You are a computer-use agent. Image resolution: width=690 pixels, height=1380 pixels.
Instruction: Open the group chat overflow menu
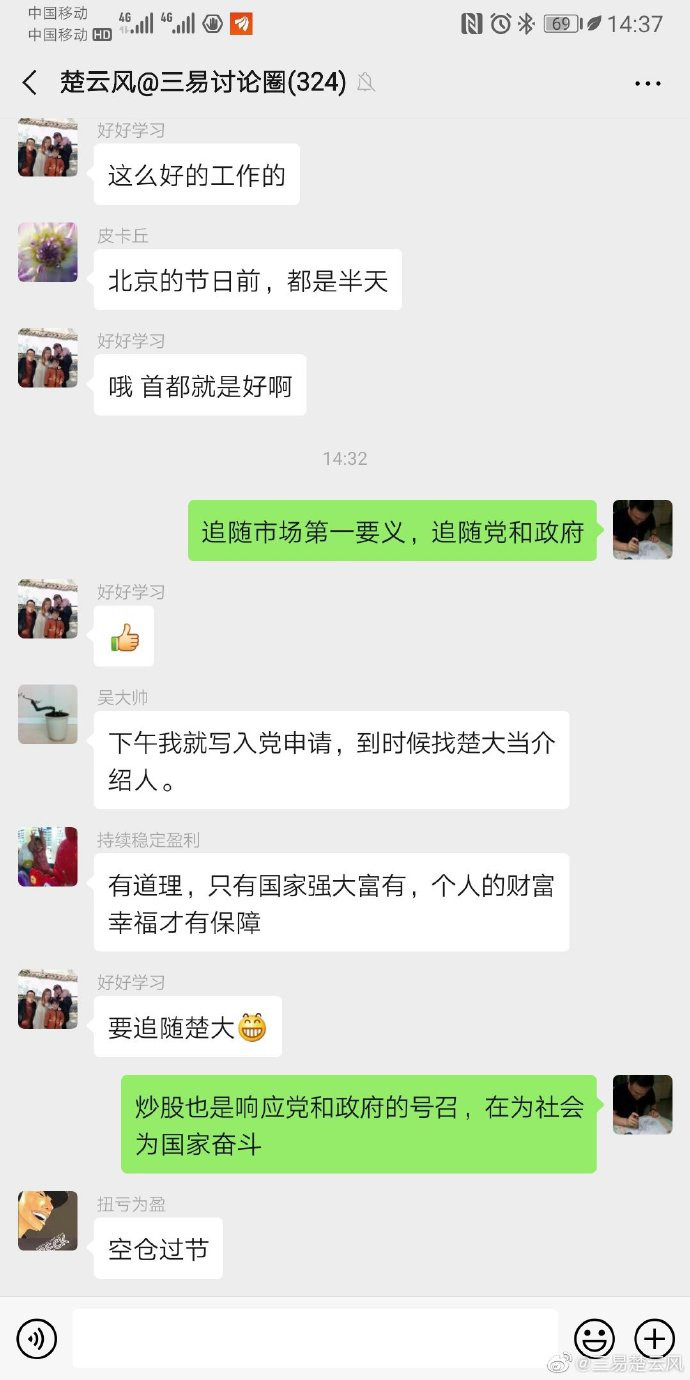pos(648,83)
